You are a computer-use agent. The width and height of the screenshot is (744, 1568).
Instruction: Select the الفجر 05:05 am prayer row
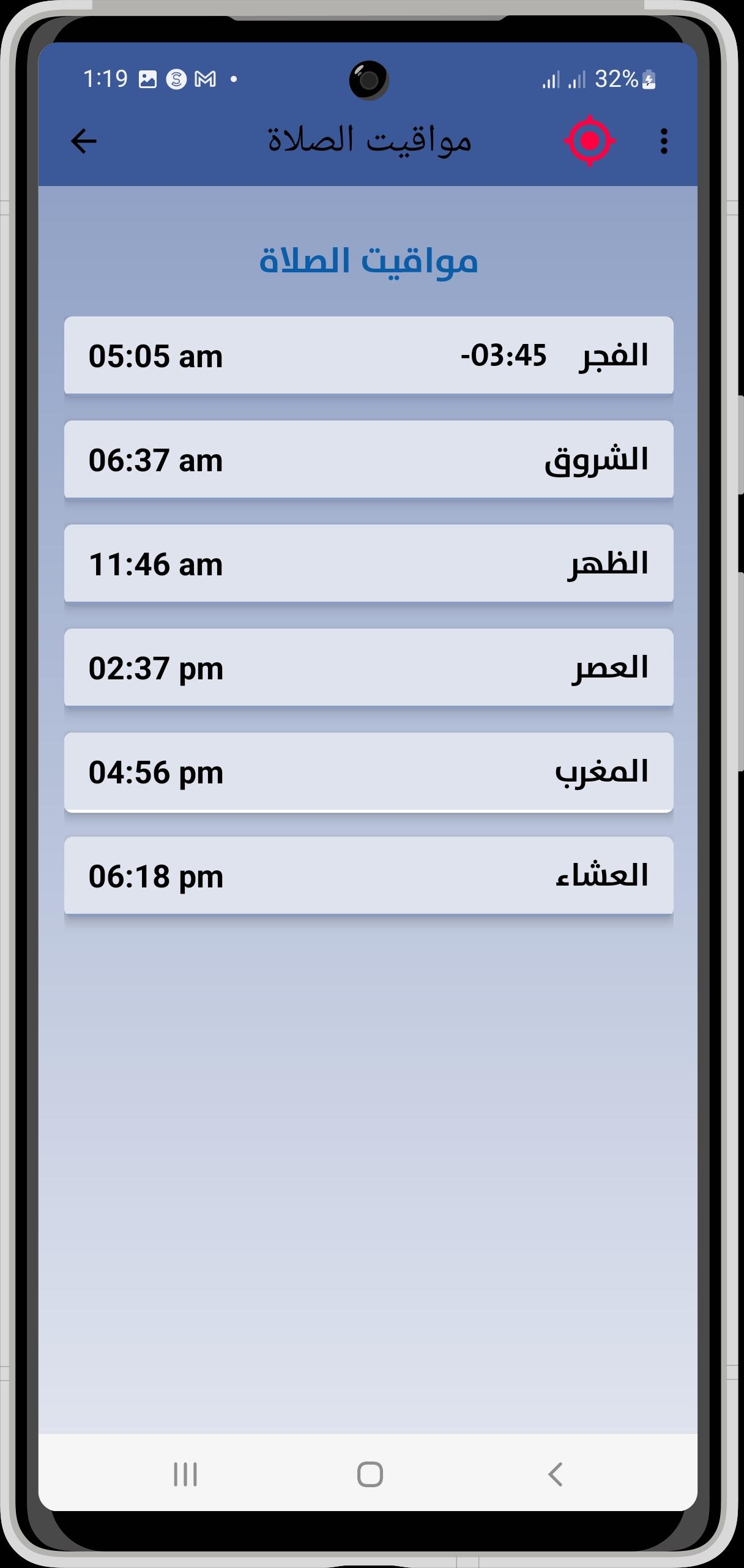[x=369, y=356]
